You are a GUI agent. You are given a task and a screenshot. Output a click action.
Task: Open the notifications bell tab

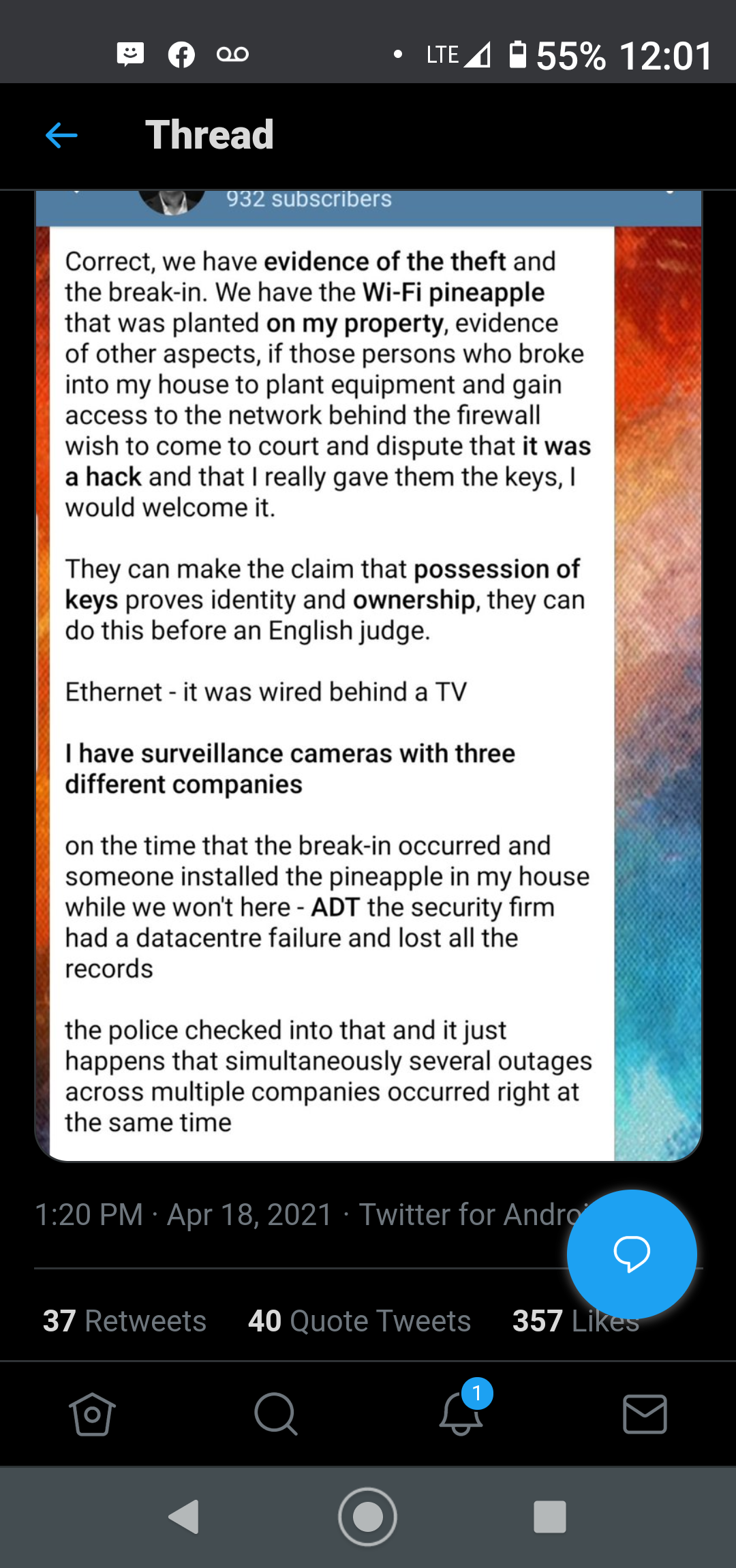pos(461,1414)
